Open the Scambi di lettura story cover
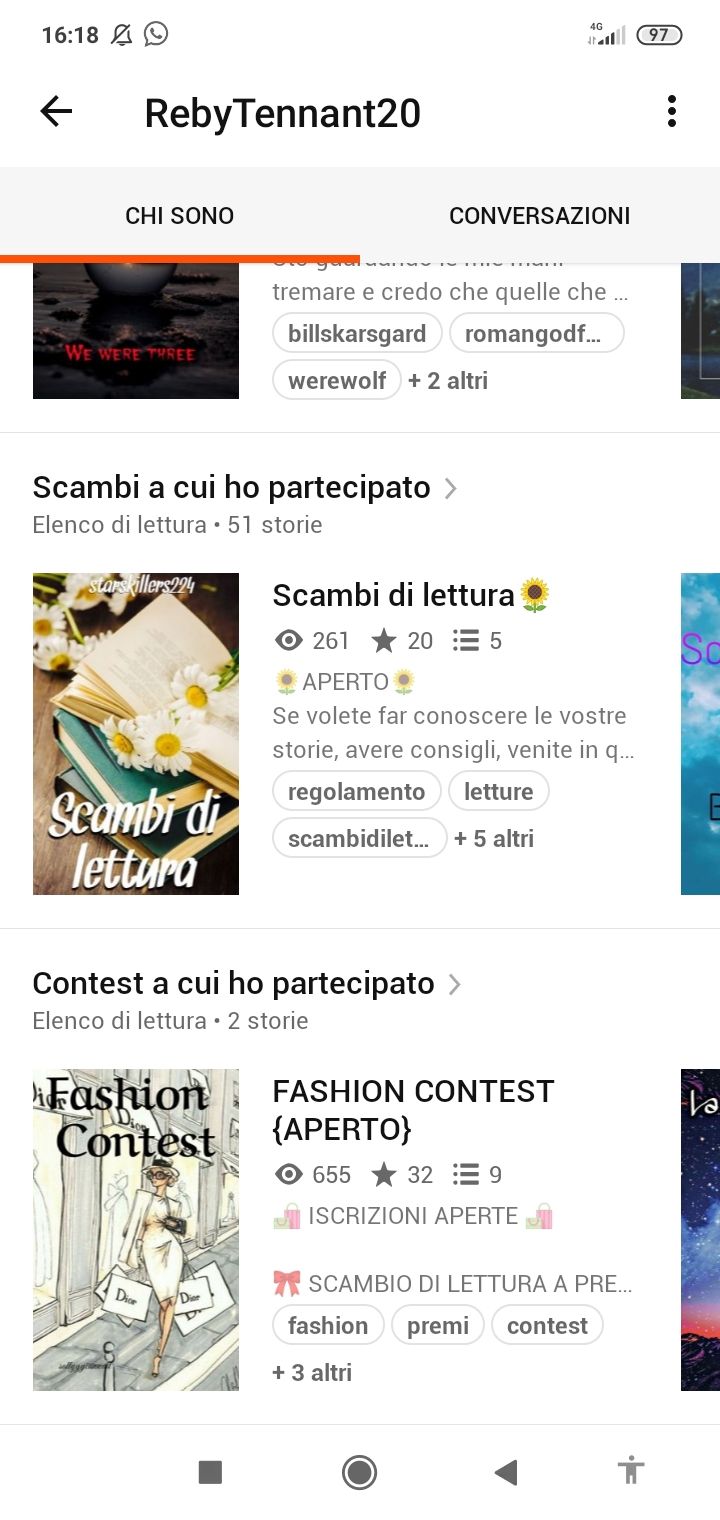Image resolution: width=720 pixels, height=1520 pixels. (x=136, y=733)
